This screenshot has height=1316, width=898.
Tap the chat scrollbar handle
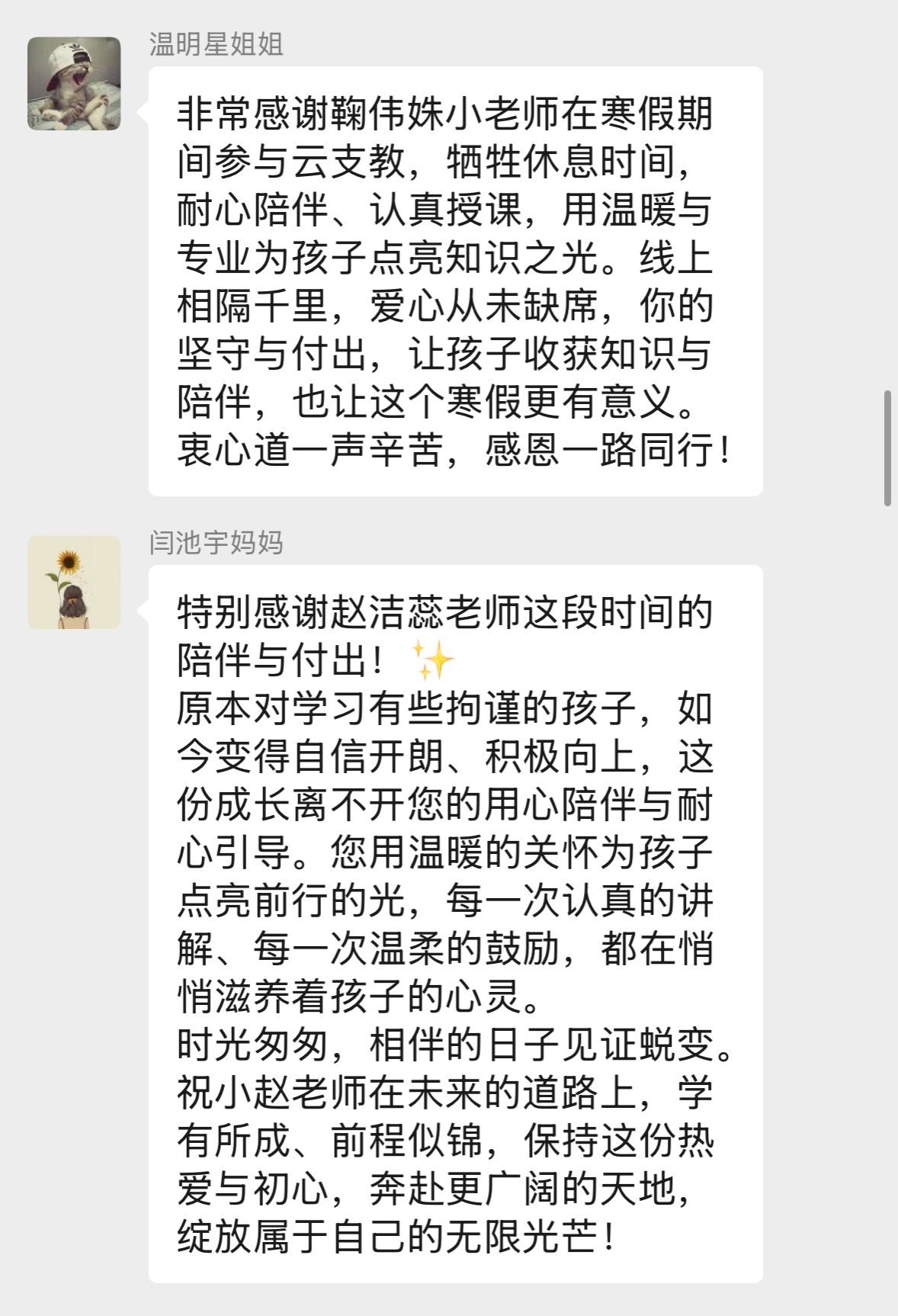click(x=887, y=448)
